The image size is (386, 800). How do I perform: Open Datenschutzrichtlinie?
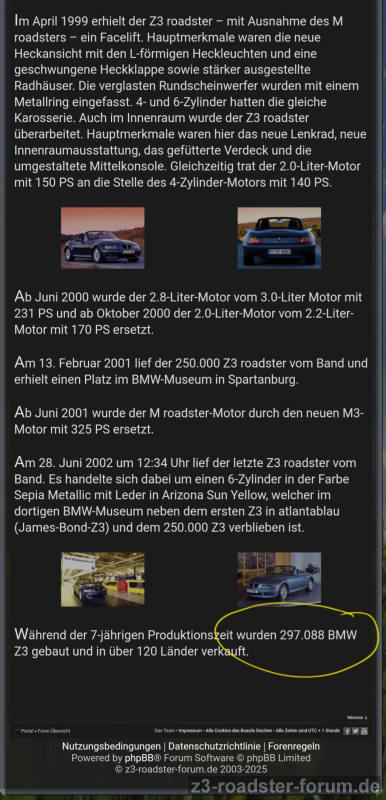click(x=215, y=746)
